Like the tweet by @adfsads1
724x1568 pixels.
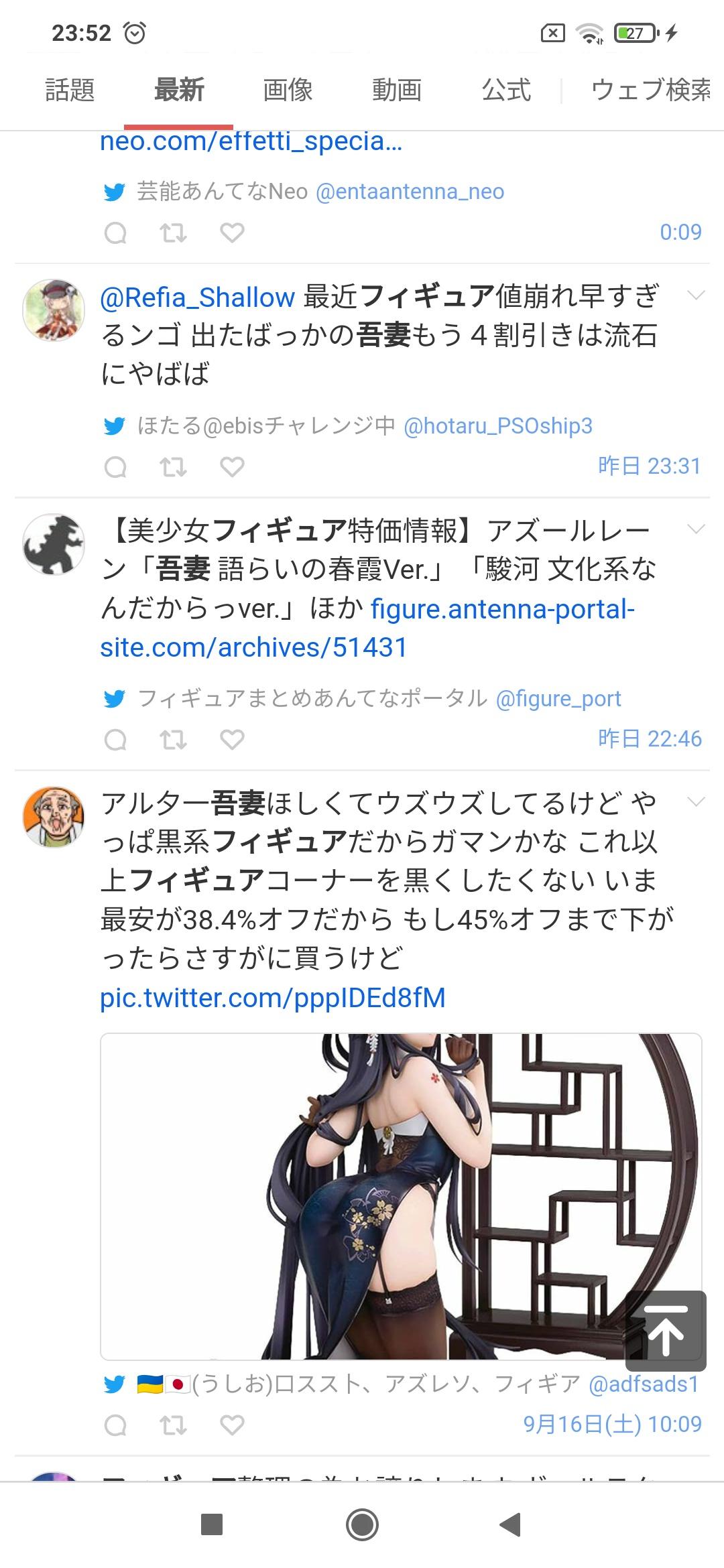pos(232,1425)
